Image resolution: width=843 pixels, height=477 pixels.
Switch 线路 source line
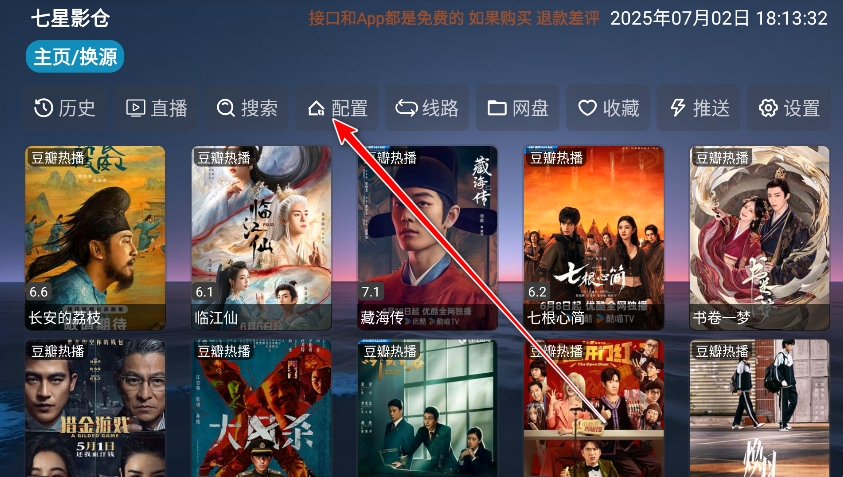(x=427, y=108)
